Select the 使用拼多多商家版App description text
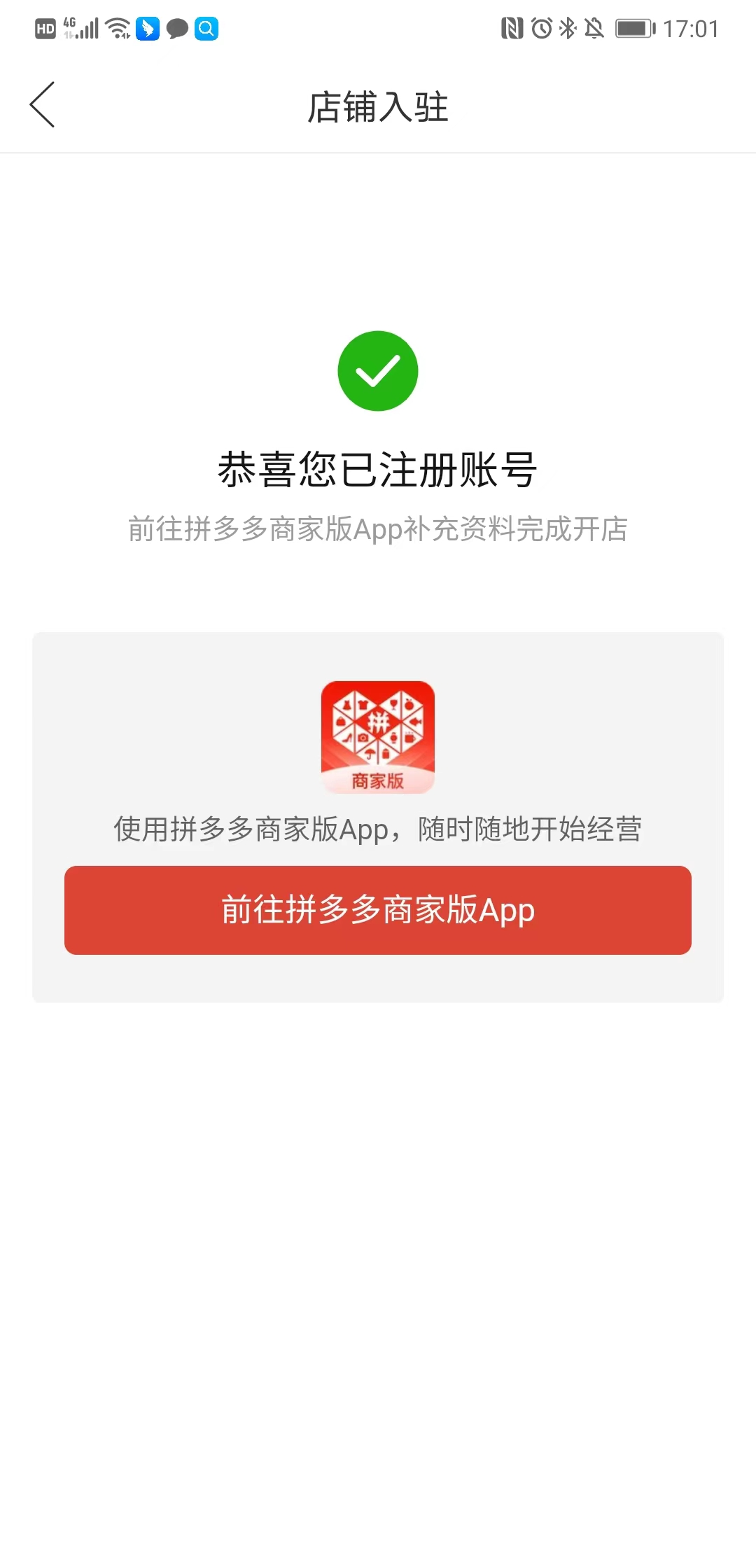This screenshot has height=1568, width=756. coord(378,830)
